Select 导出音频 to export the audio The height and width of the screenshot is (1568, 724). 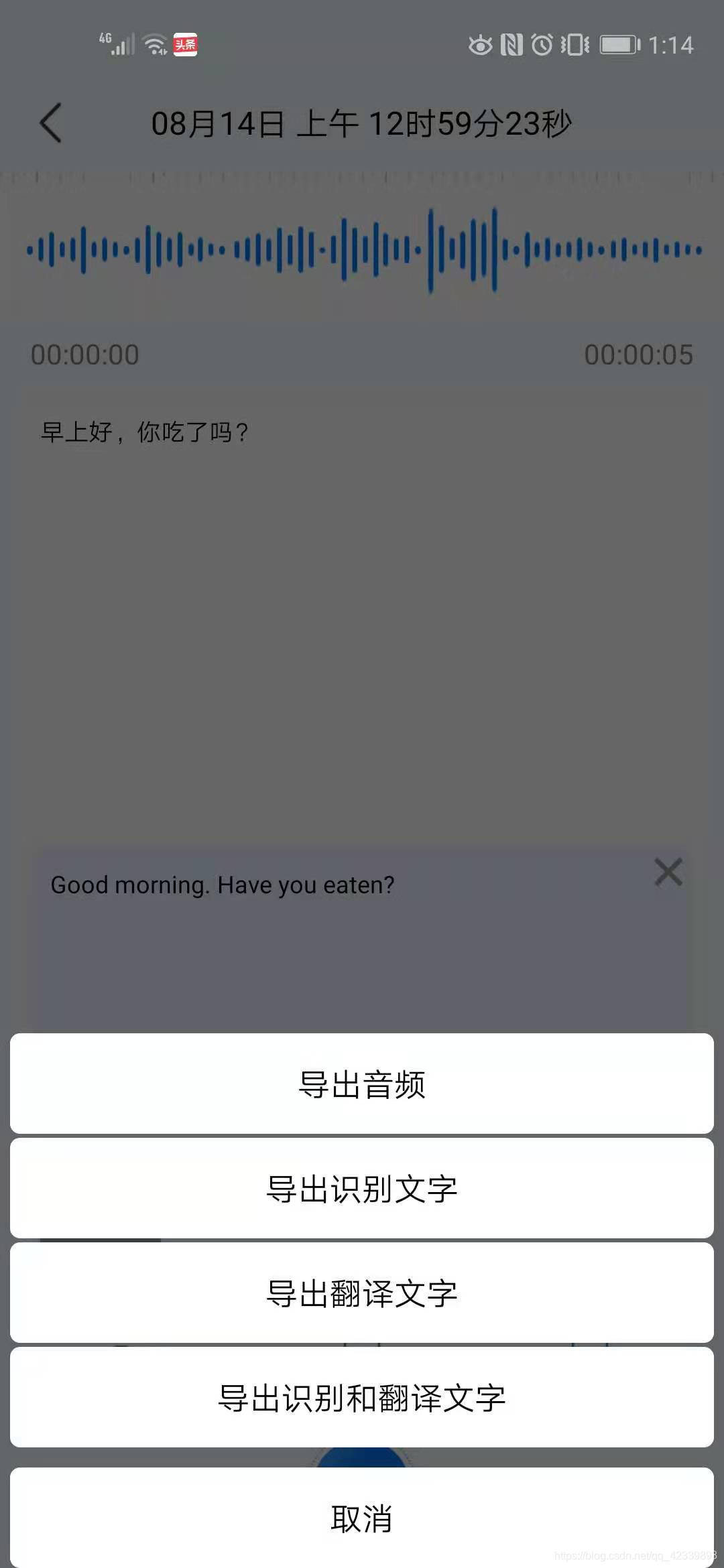coord(362,1084)
